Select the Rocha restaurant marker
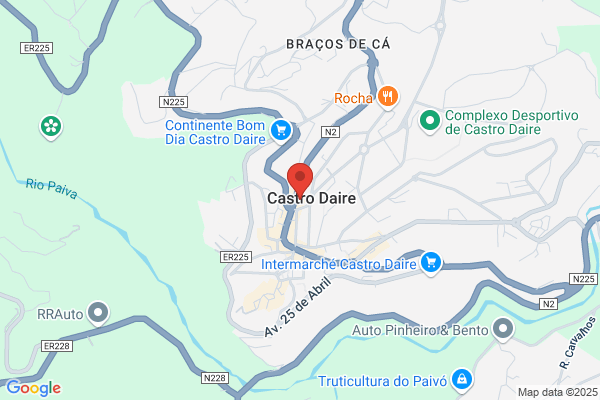 click(x=388, y=97)
